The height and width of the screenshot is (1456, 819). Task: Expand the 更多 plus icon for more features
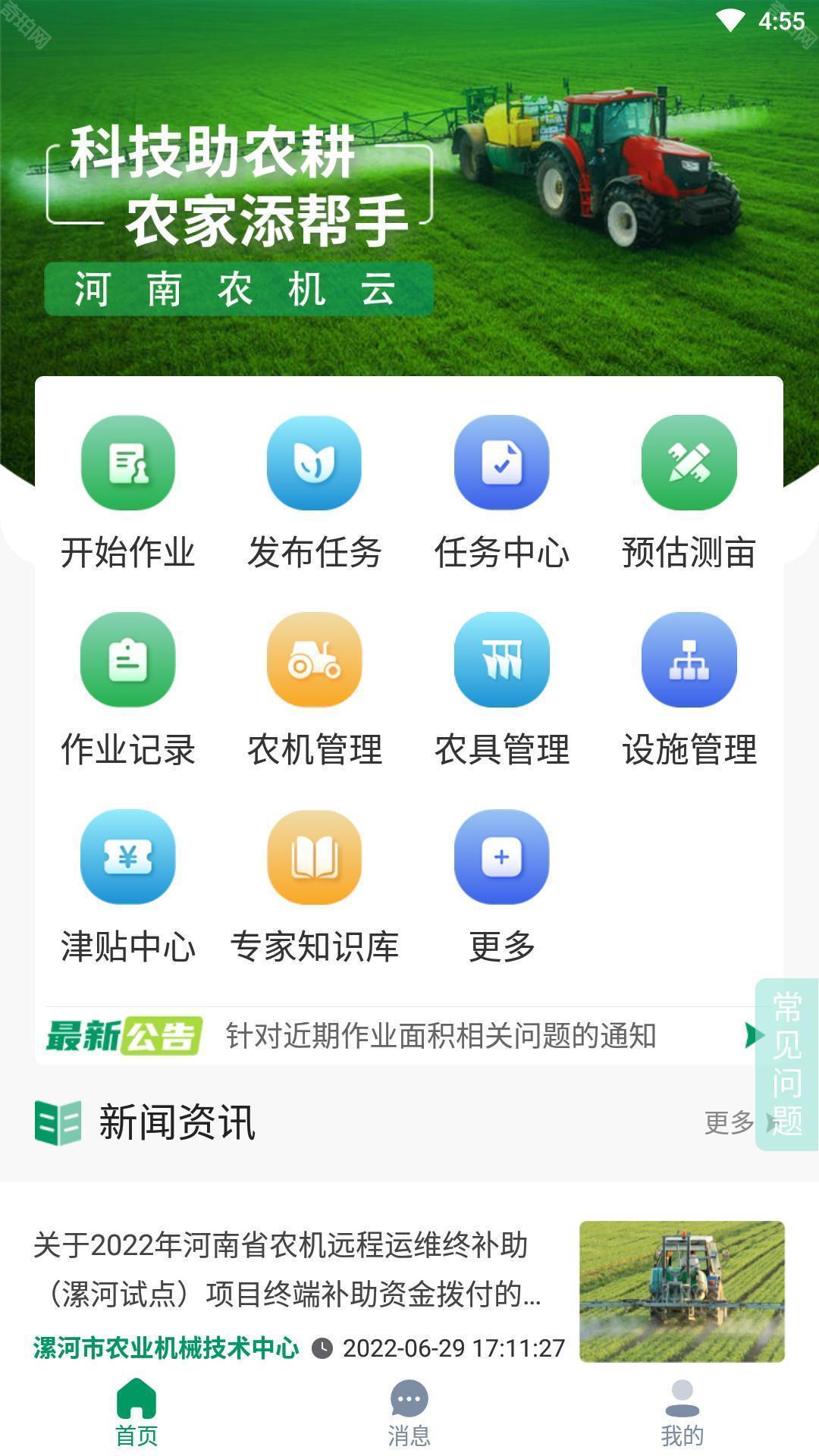pyautogui.click(x=501, y=858)
